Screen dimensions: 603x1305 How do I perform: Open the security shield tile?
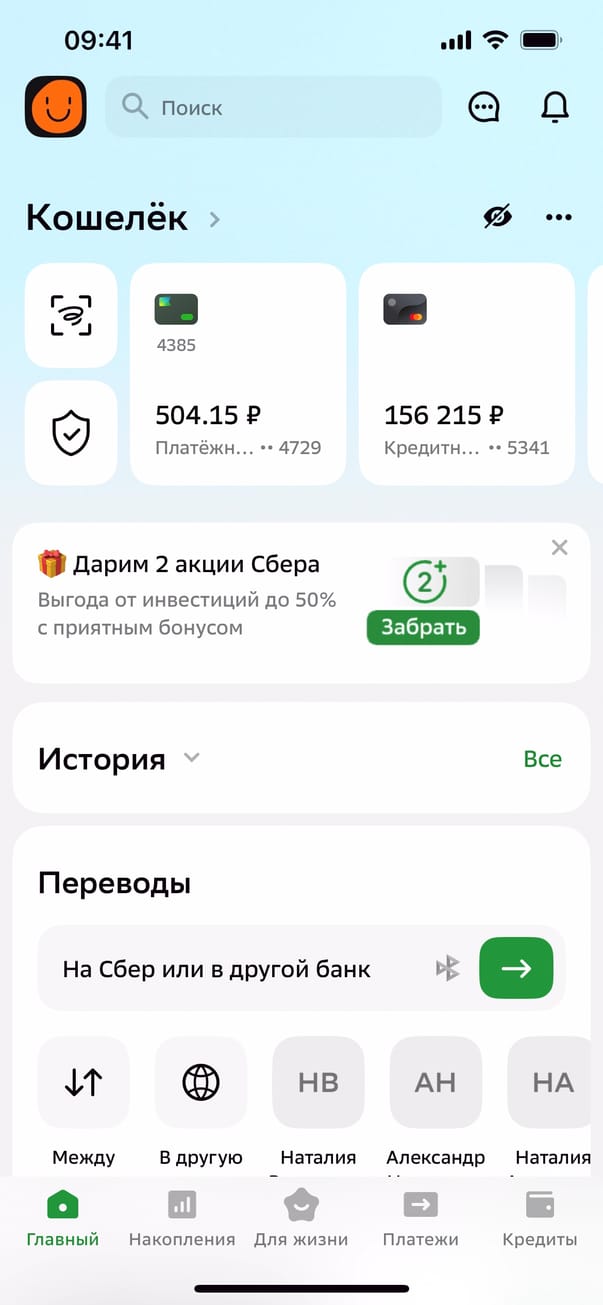[71, 433]
